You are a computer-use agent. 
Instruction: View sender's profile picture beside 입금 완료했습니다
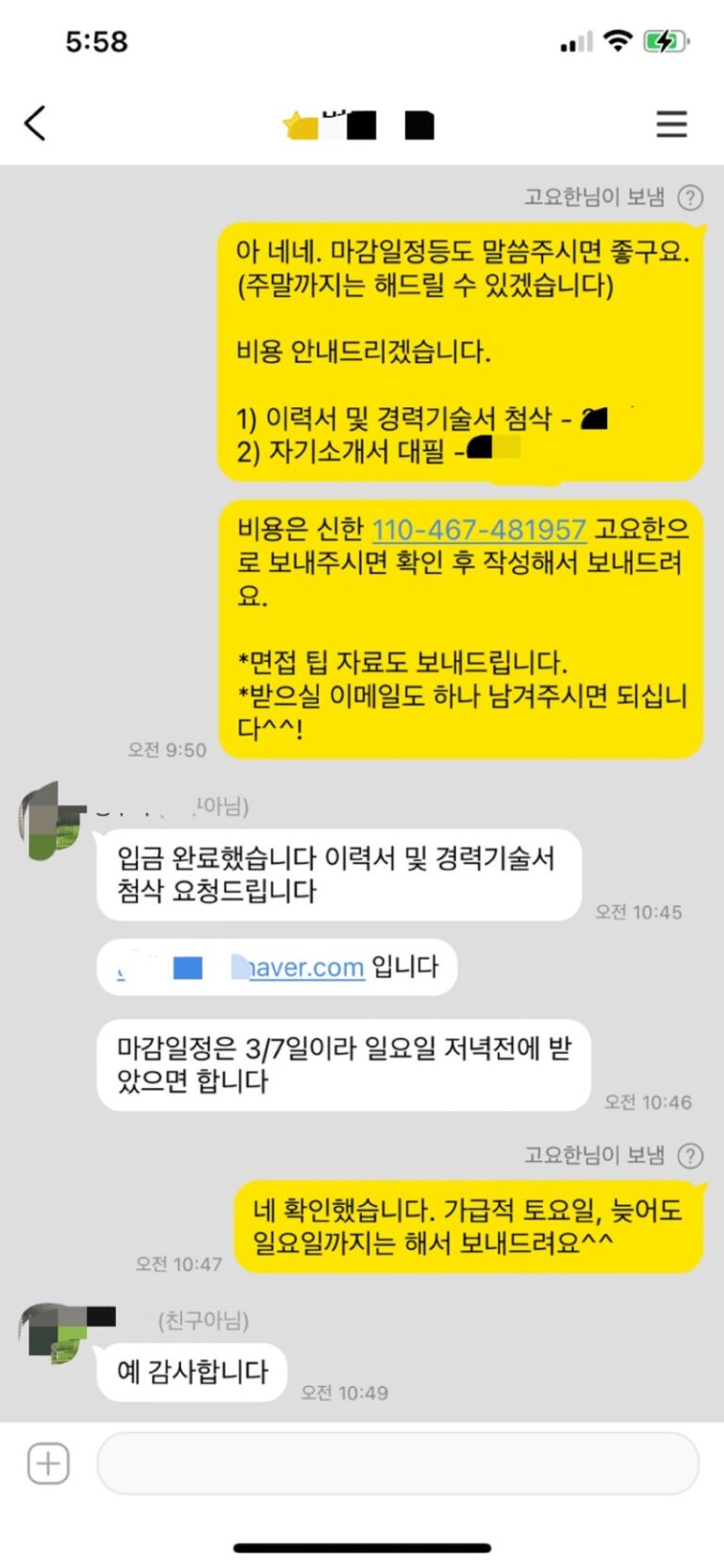pos(53,820)
